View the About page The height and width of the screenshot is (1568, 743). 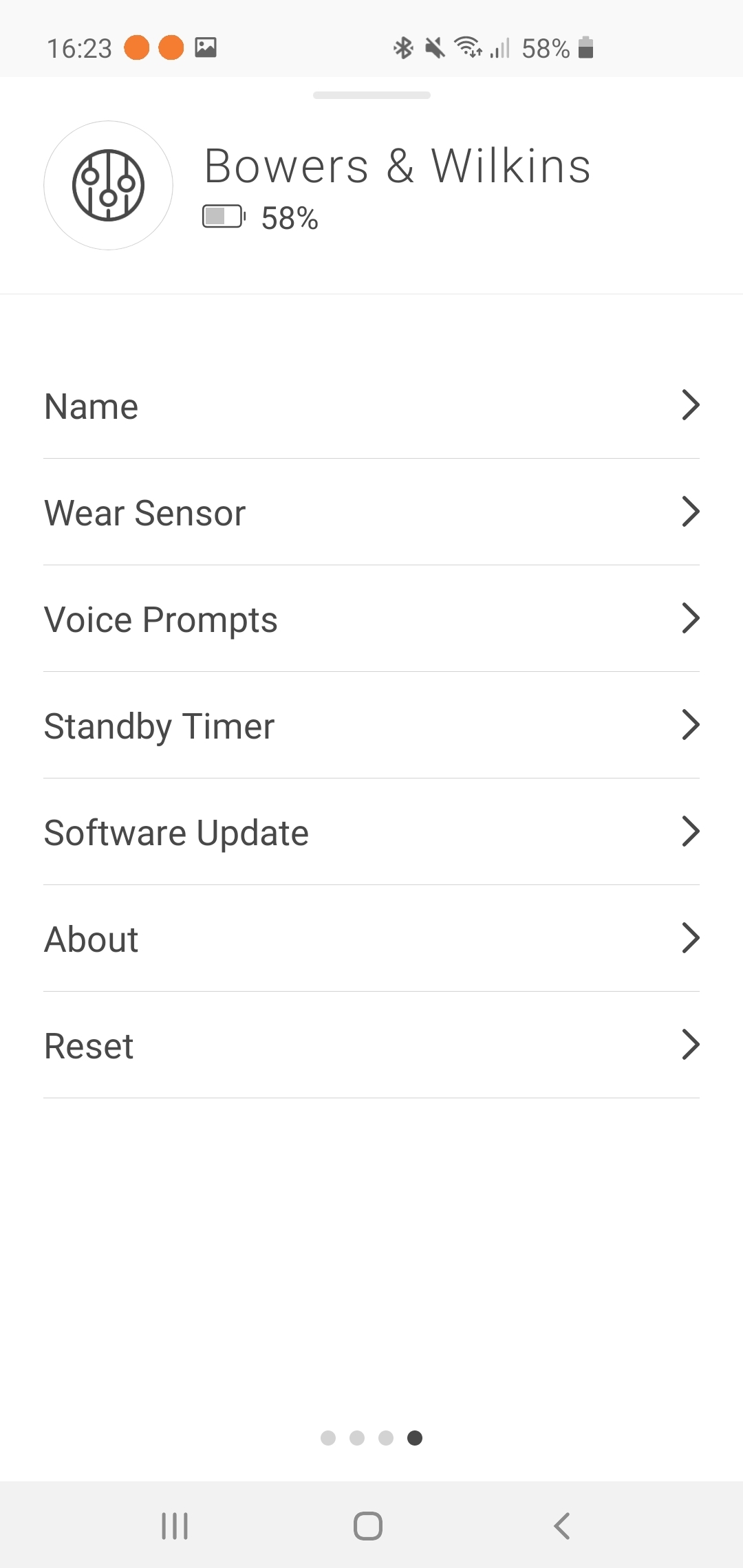pyautogui.click(x=371, y=939)
